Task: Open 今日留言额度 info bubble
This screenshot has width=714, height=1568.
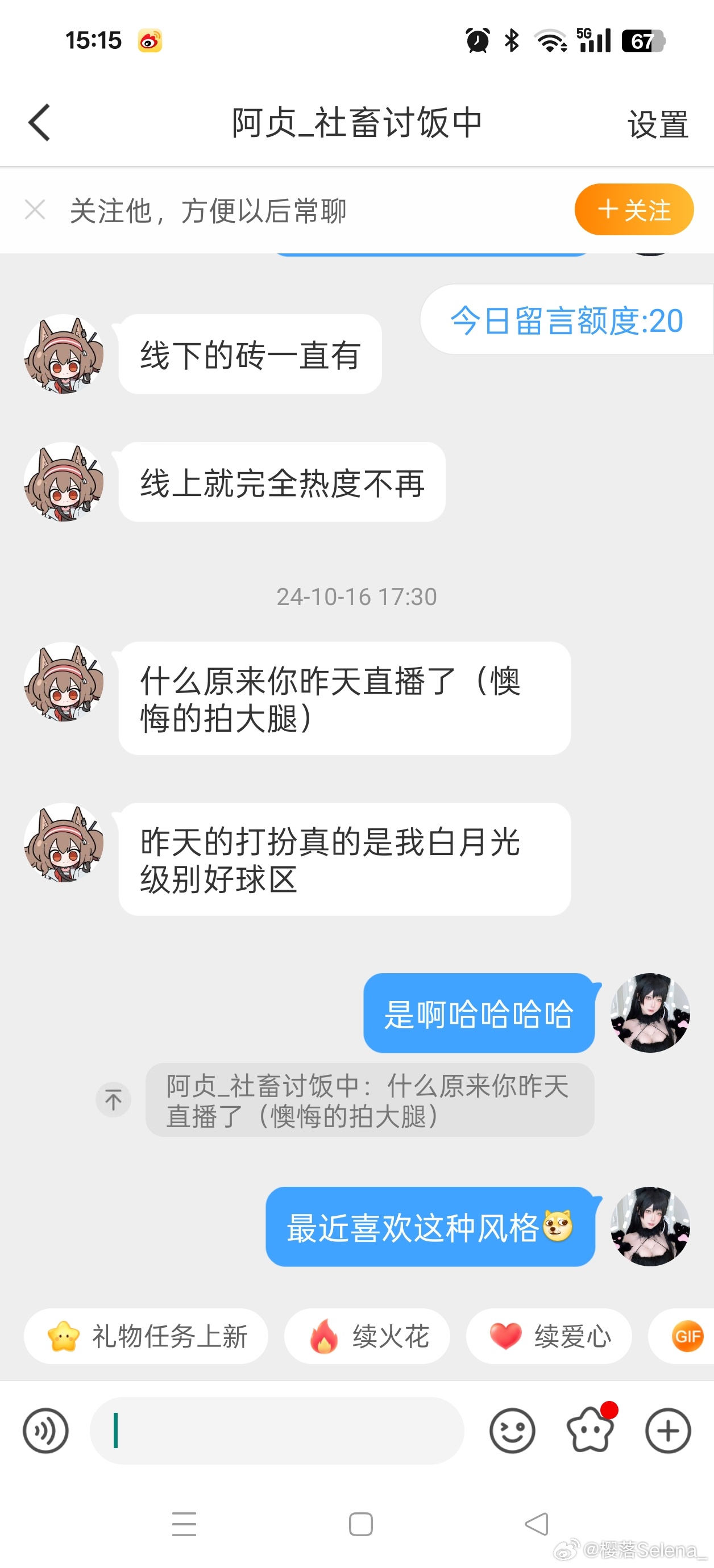Action: tap(566, 320)
